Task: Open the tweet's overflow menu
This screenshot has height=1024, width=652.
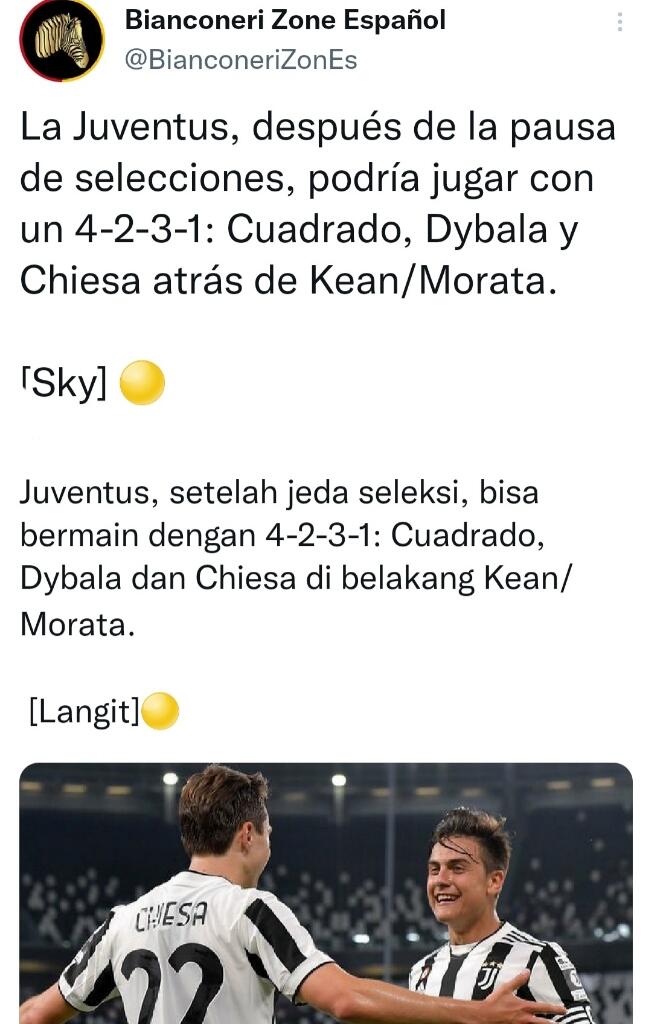Action: coord(620,22)
